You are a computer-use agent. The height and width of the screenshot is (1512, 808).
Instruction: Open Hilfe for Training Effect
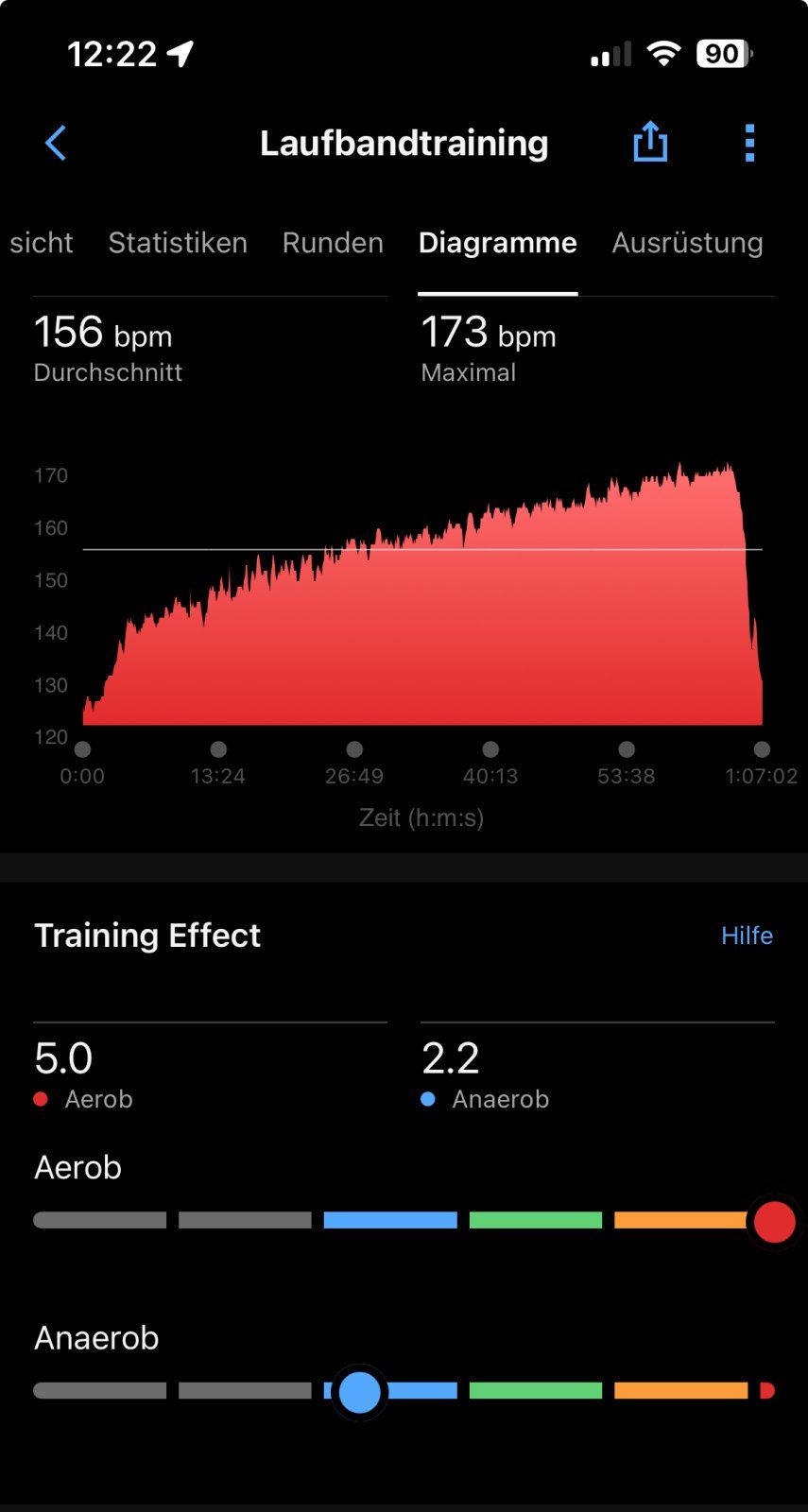coord(747,936)
